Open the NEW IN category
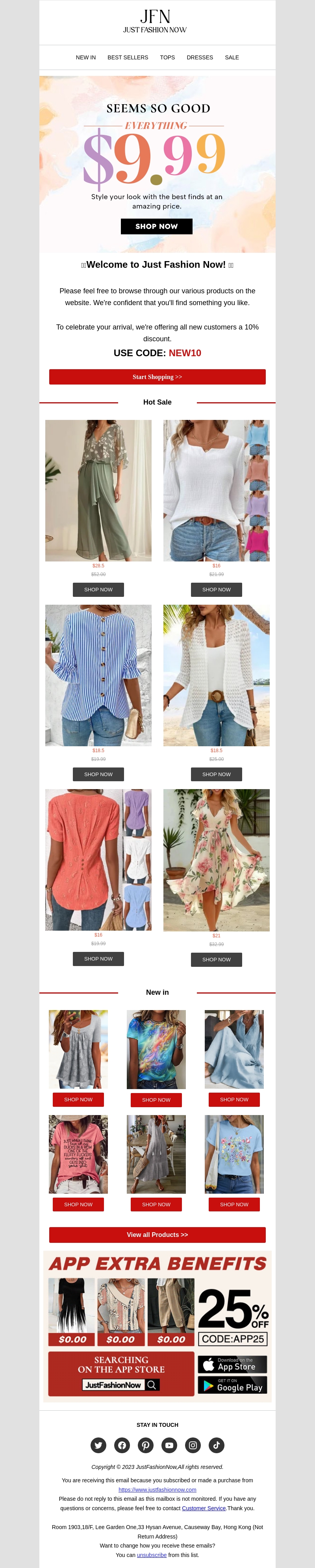 pos(85,57)
